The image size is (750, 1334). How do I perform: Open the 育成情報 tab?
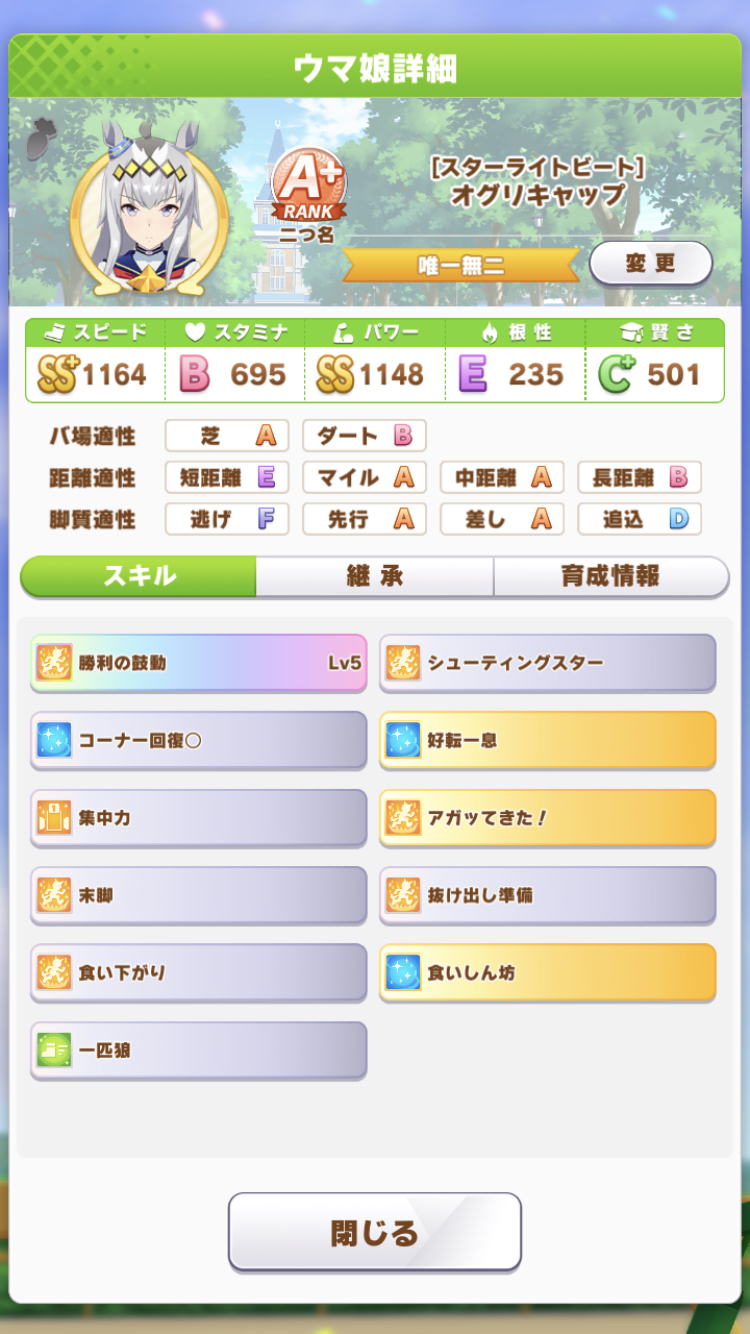(x=610, y=576)
